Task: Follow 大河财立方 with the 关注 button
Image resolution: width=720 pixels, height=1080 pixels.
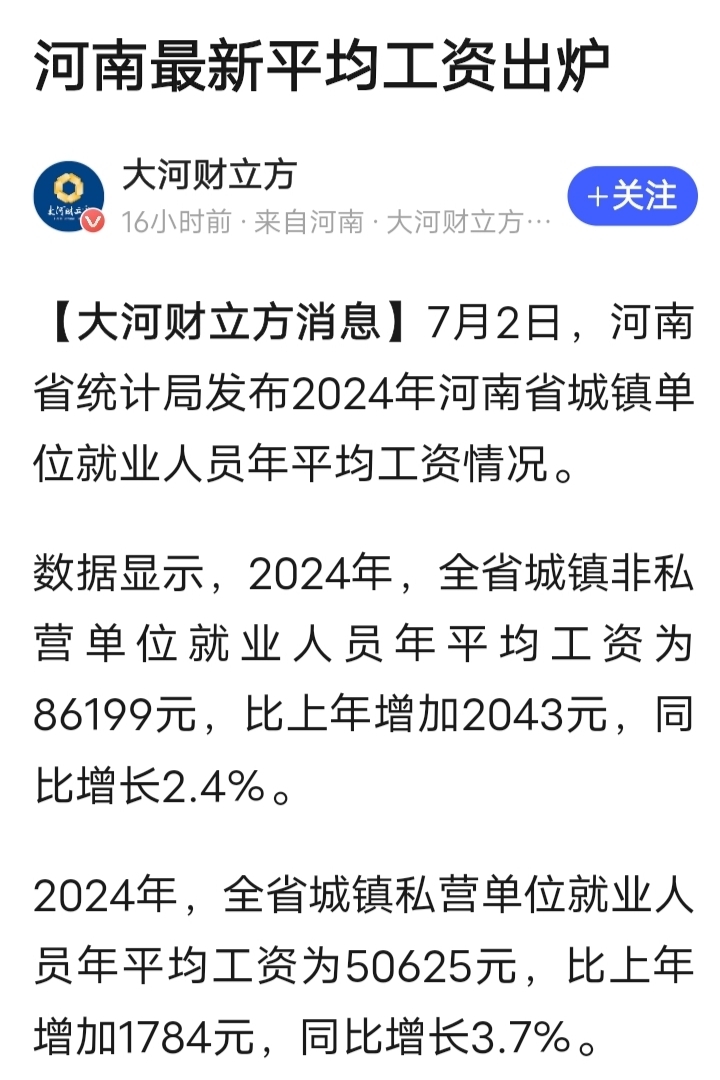Action: (632, 196)
